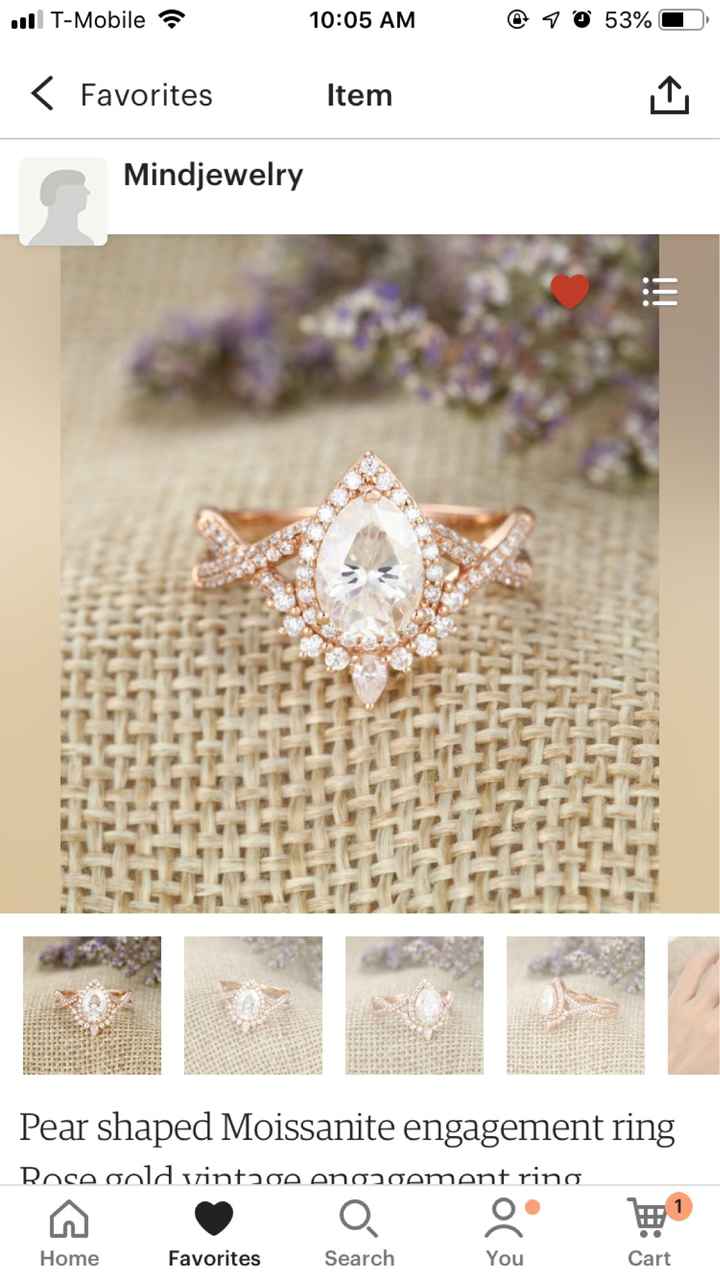The image size is (720, 1280).
Task: Open the Mindjewelry shop name link
Action: 212,175
